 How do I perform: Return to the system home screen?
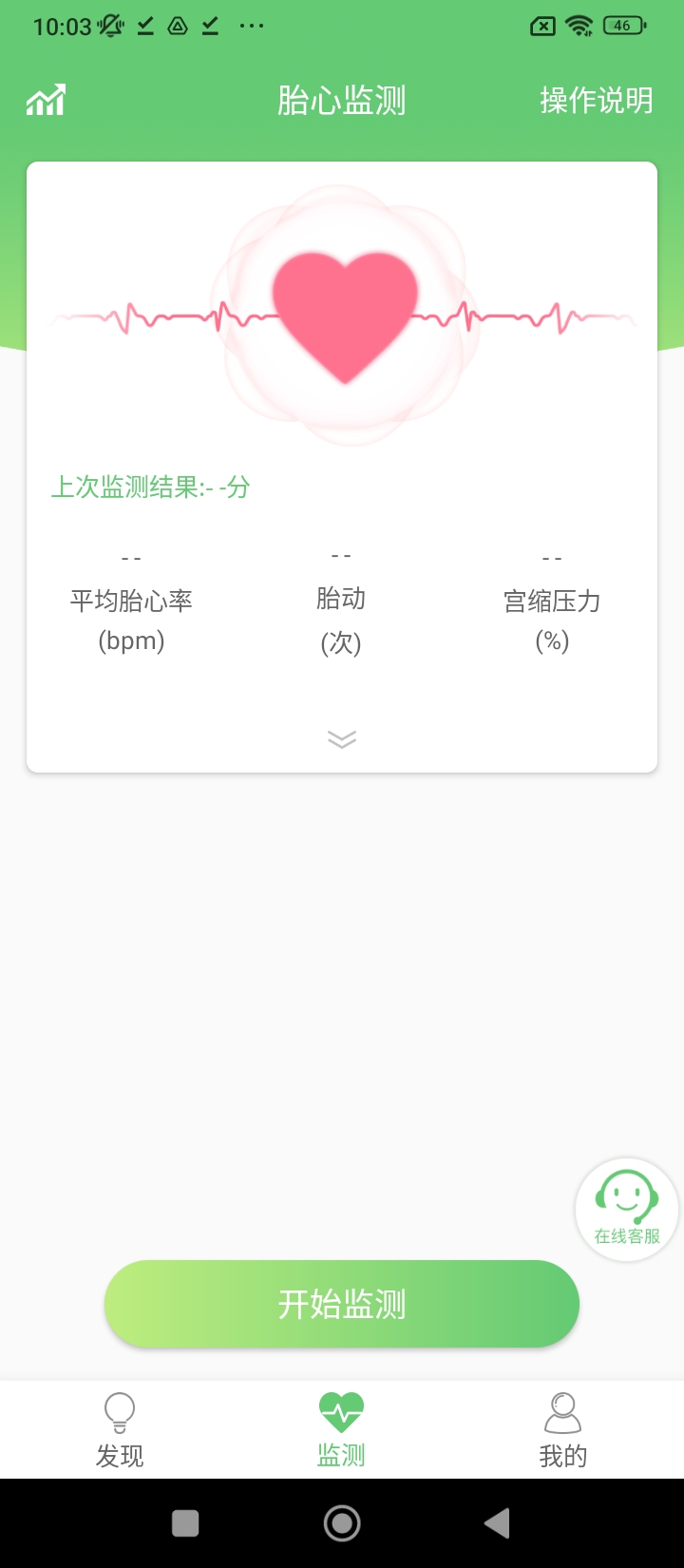pyautogui.click(x=342, y=1523)
